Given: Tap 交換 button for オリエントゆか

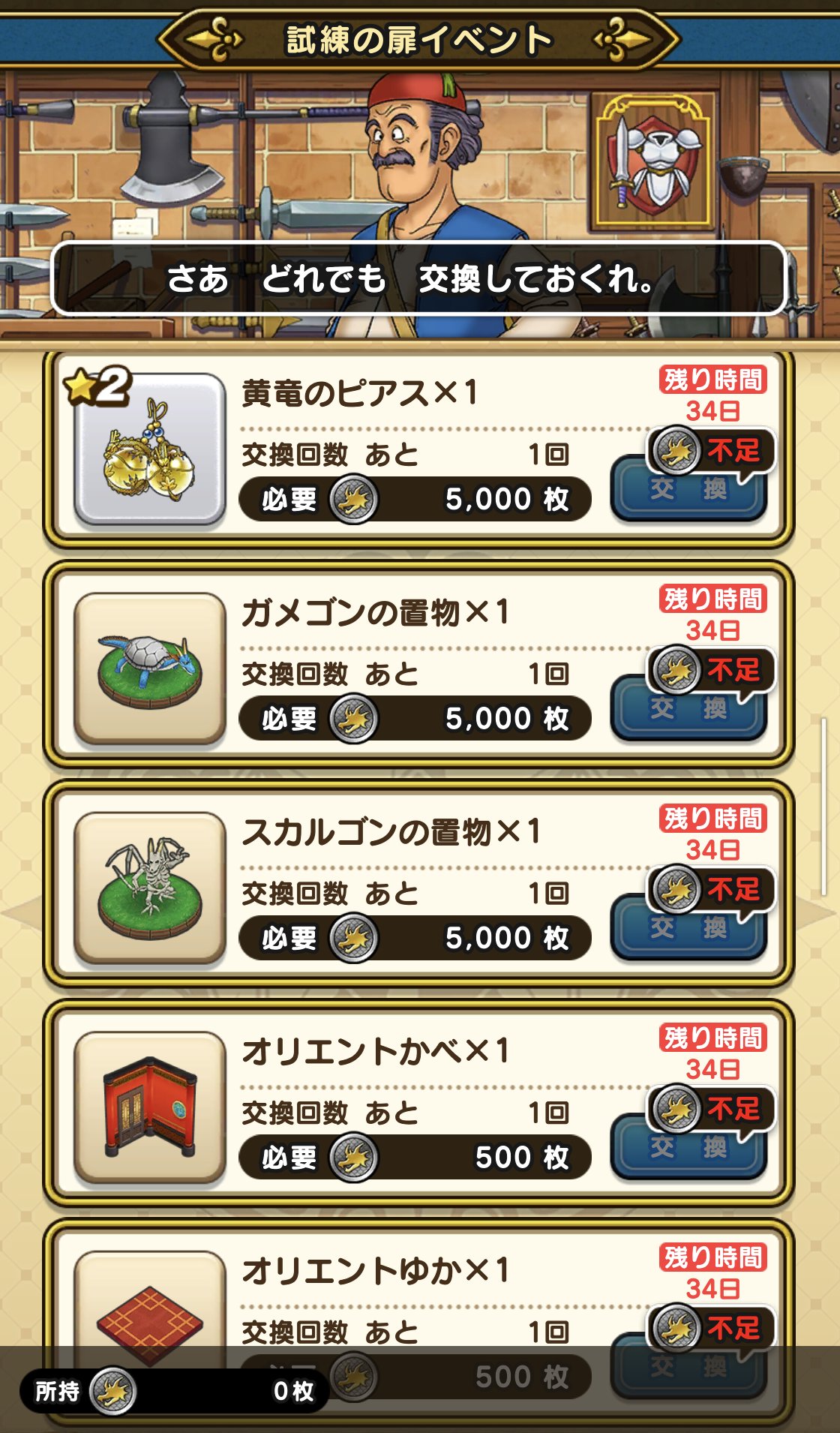Looking at the screenshot, I should 688,1367.
